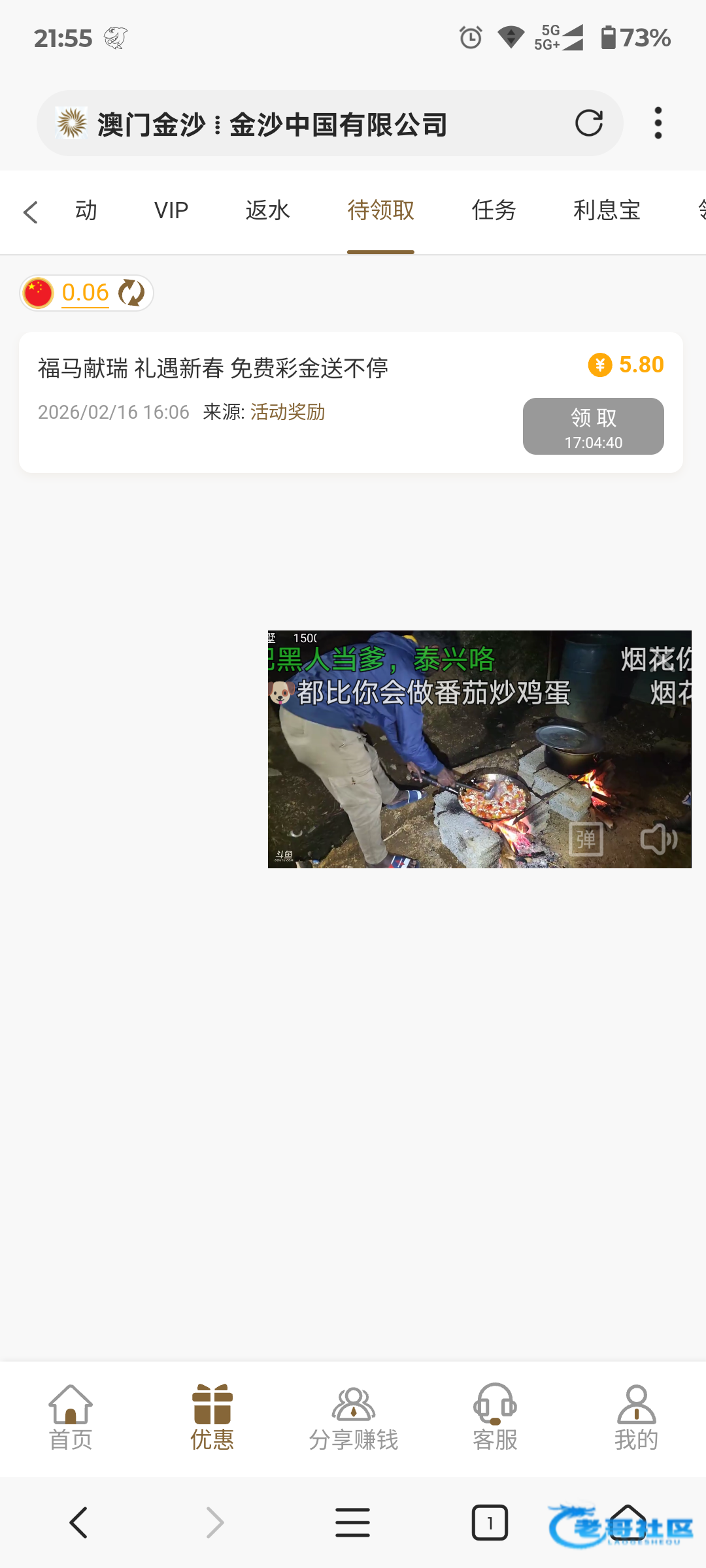Switch to the 返水 tab

pos(267,210)
